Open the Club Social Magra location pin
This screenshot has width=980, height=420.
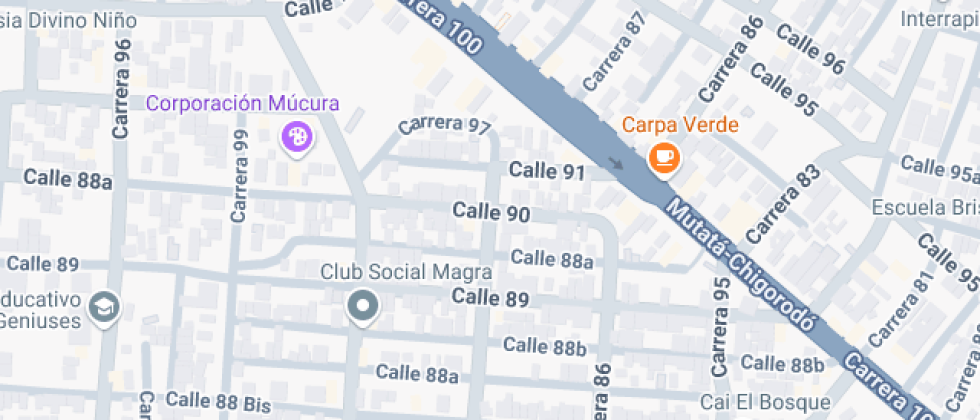point(363,305)
